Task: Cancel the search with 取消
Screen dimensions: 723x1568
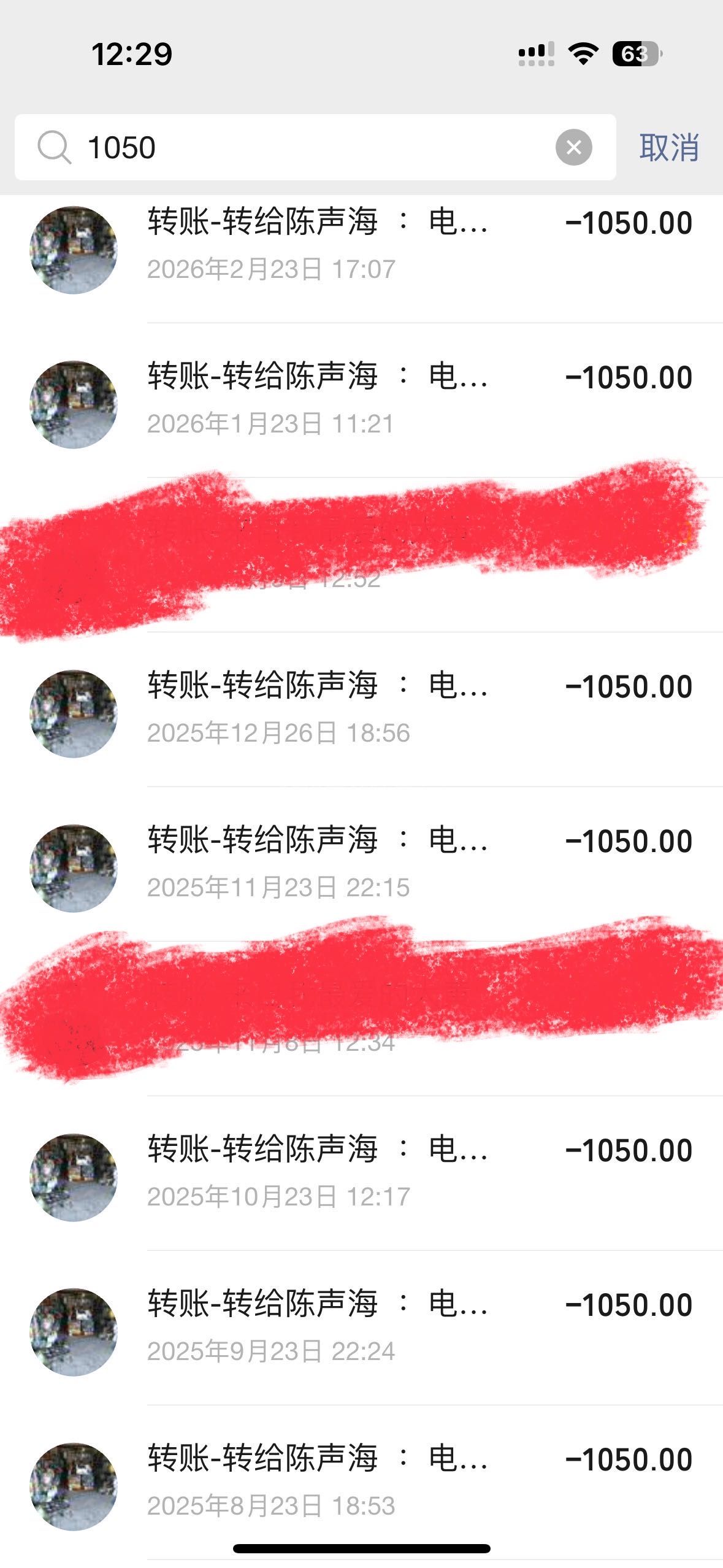Action: tap(668, 147)
